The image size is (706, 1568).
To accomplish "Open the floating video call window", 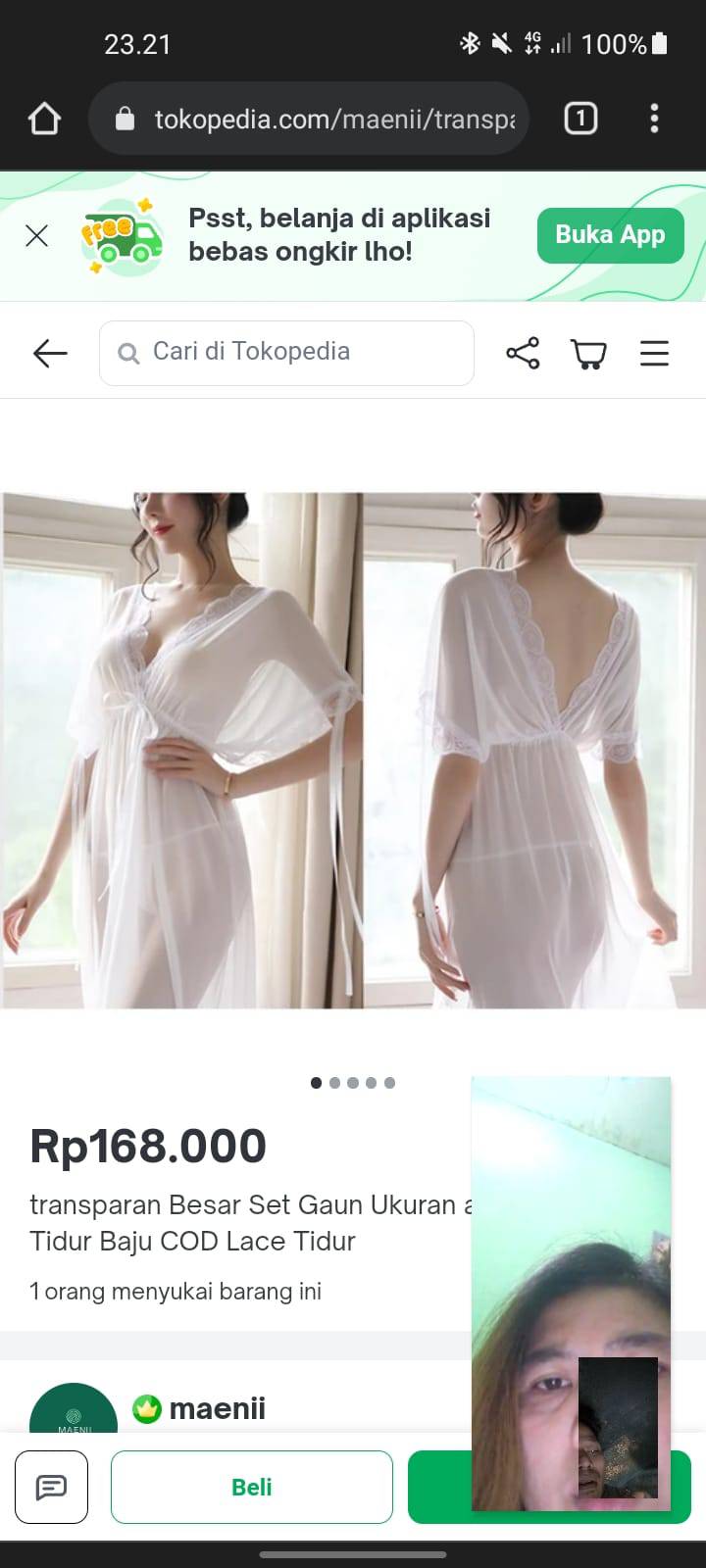I will [571, 1294].
